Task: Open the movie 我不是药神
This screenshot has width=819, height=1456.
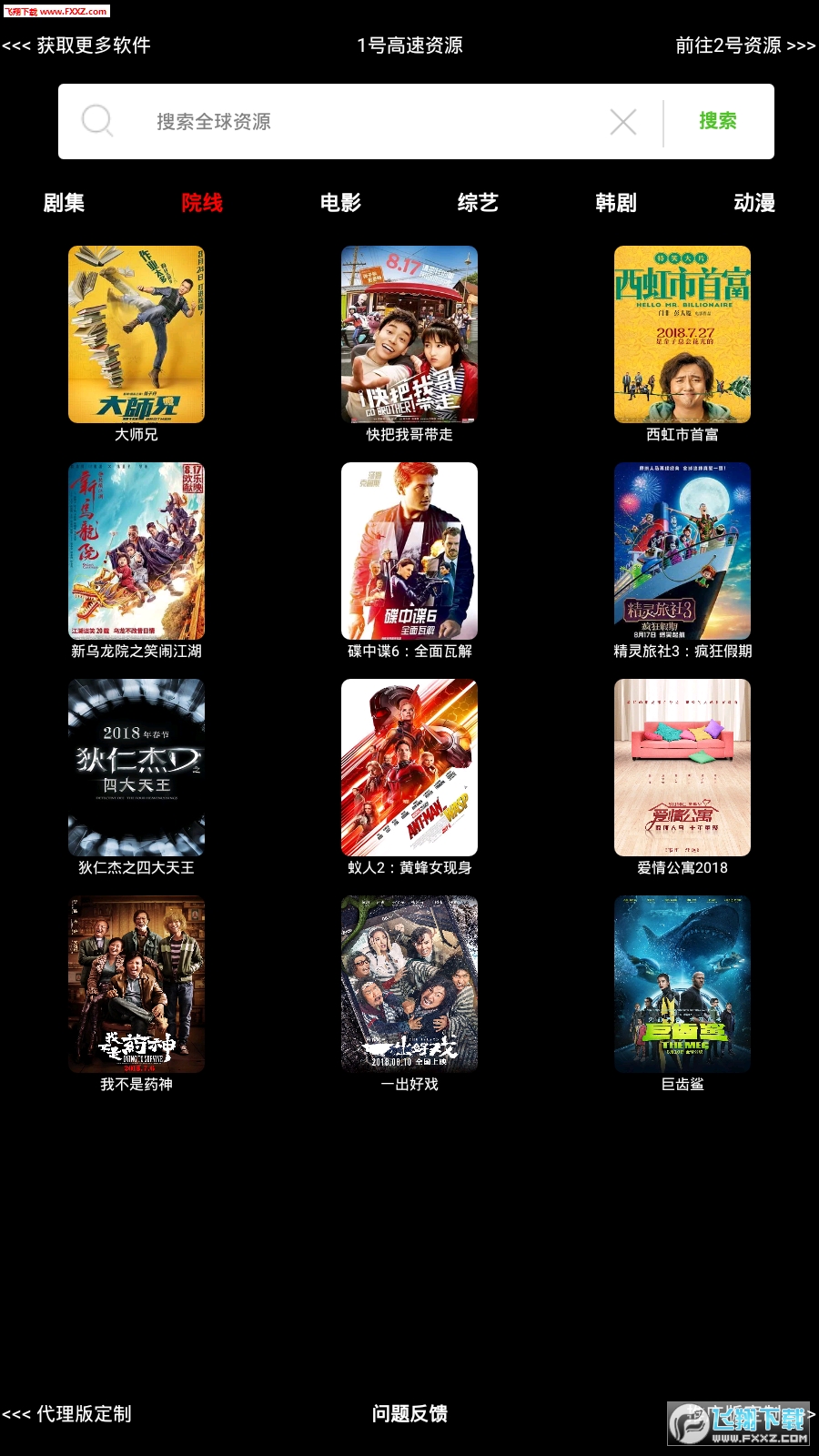Action: (x=136, y=985)
